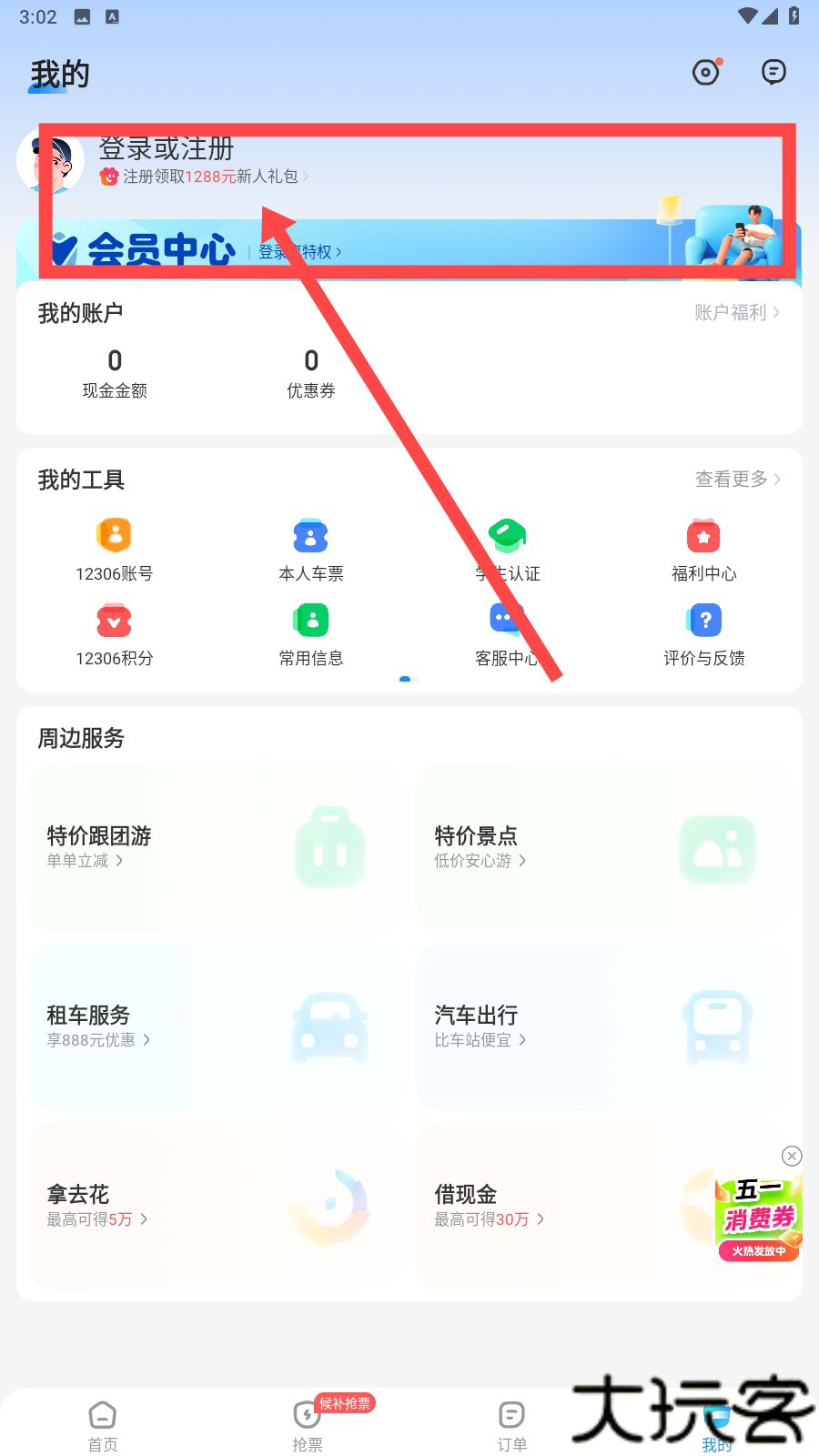The height and width of the screenshot is (1456, 819).
Task: Dismiss the 五一消费券 floating banner
Action: 792,1156
